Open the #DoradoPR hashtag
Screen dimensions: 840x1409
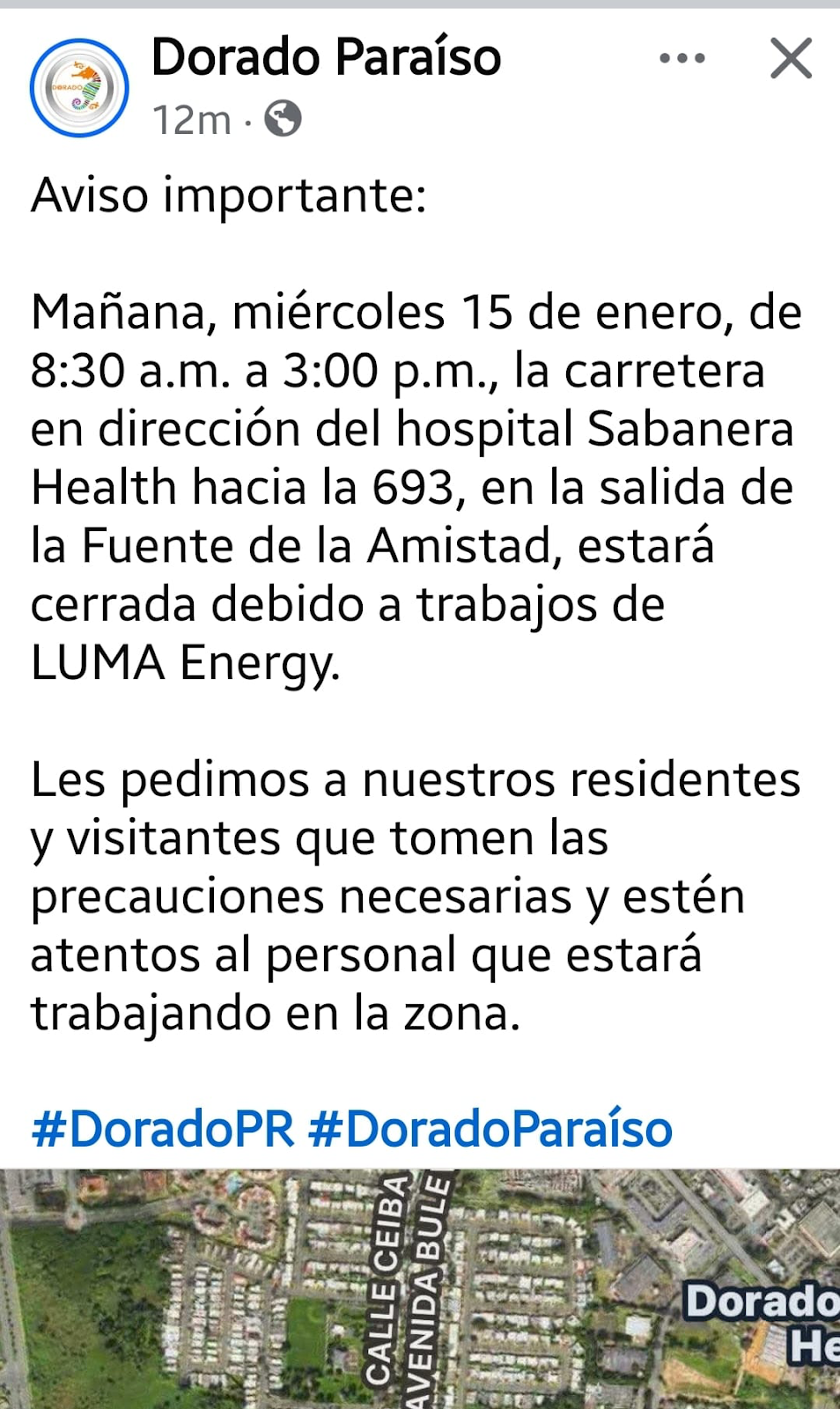163,1128
